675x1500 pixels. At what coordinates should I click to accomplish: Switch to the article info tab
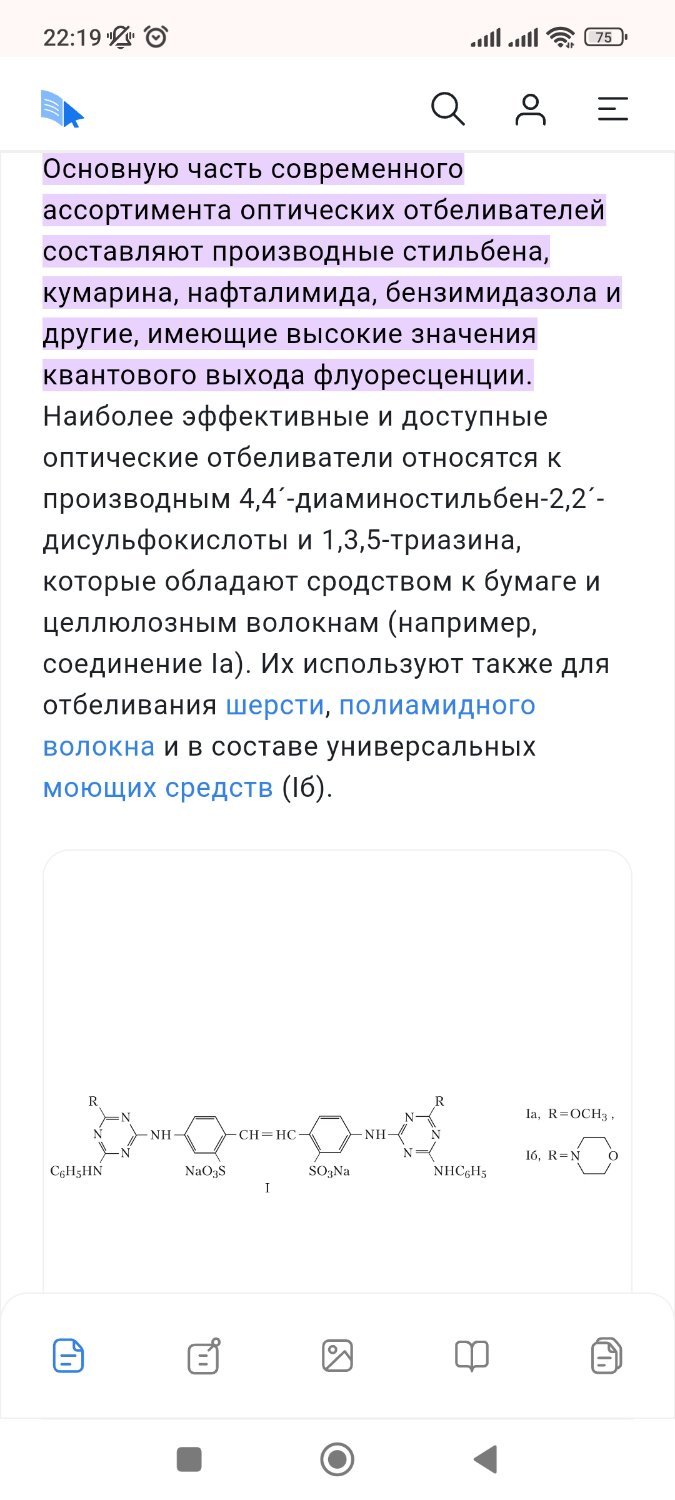[203, 1356]
